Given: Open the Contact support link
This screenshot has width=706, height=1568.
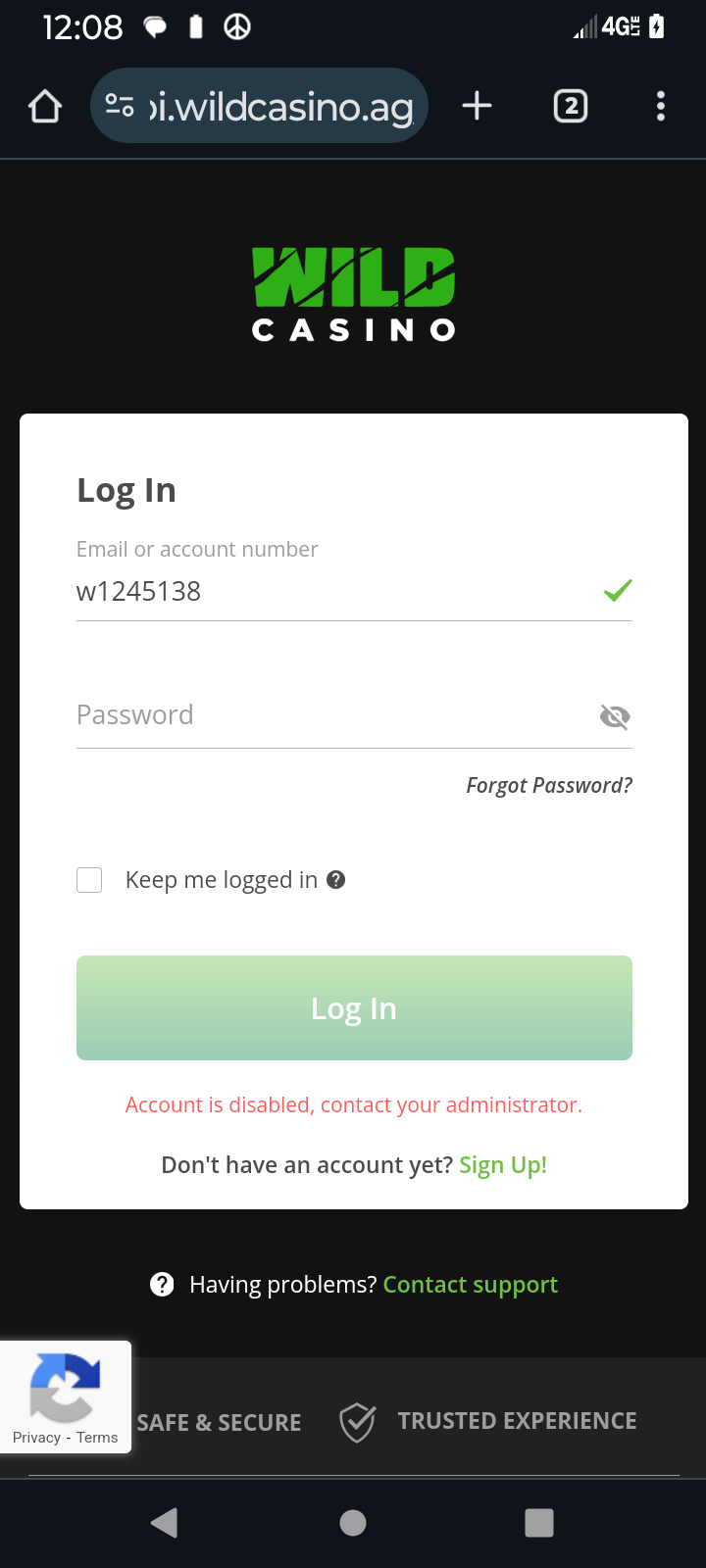Looking at the screenshot, I should tap(470, 1285).
